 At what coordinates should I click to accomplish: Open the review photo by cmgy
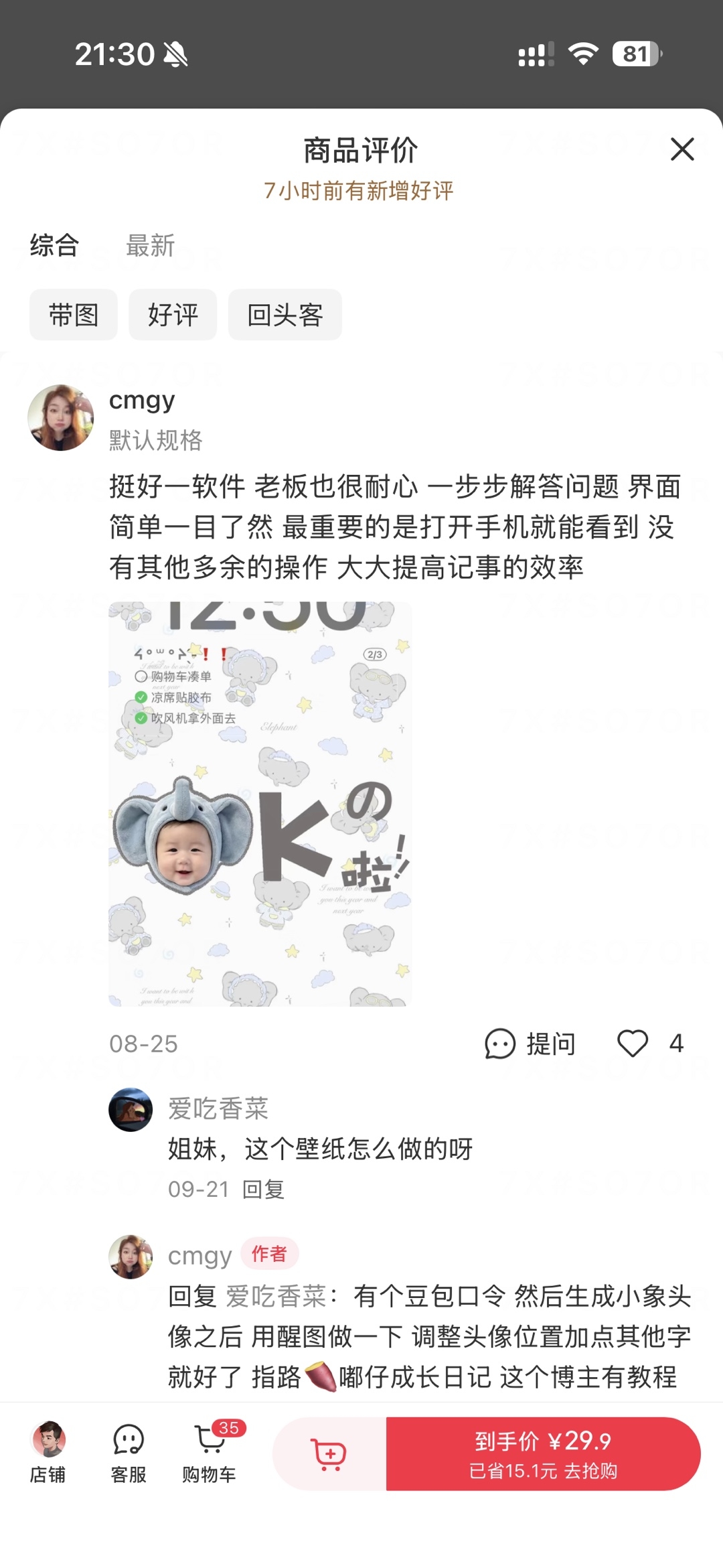pos(260,804)
